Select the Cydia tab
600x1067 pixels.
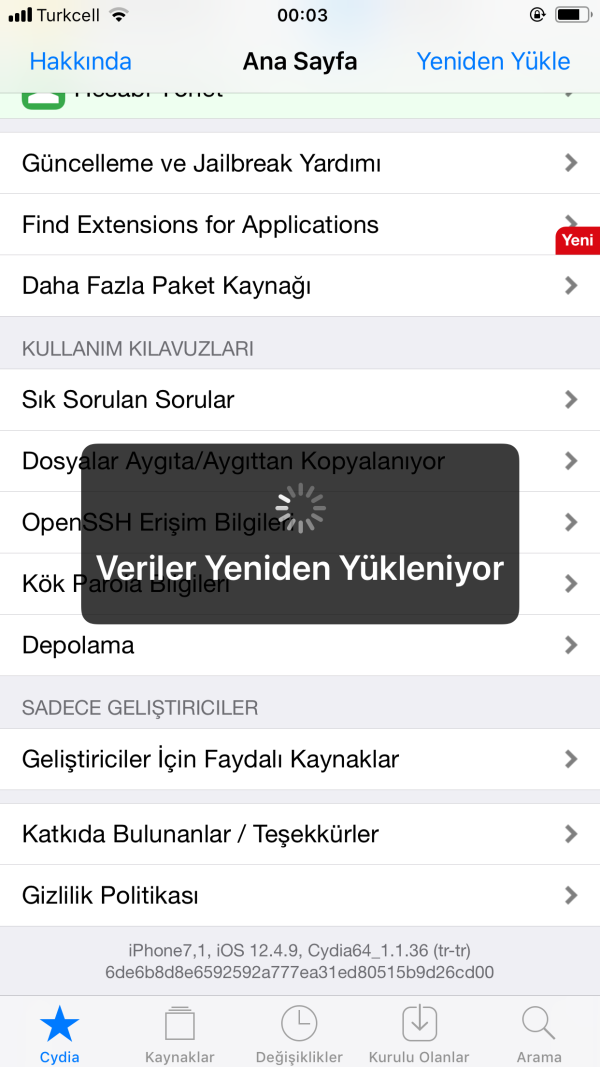click(x=60, y=1034)
